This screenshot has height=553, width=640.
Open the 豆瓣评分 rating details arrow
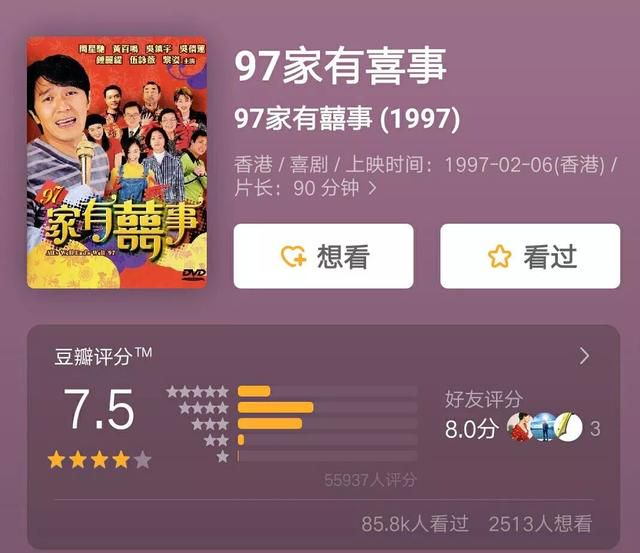(584, 356)
